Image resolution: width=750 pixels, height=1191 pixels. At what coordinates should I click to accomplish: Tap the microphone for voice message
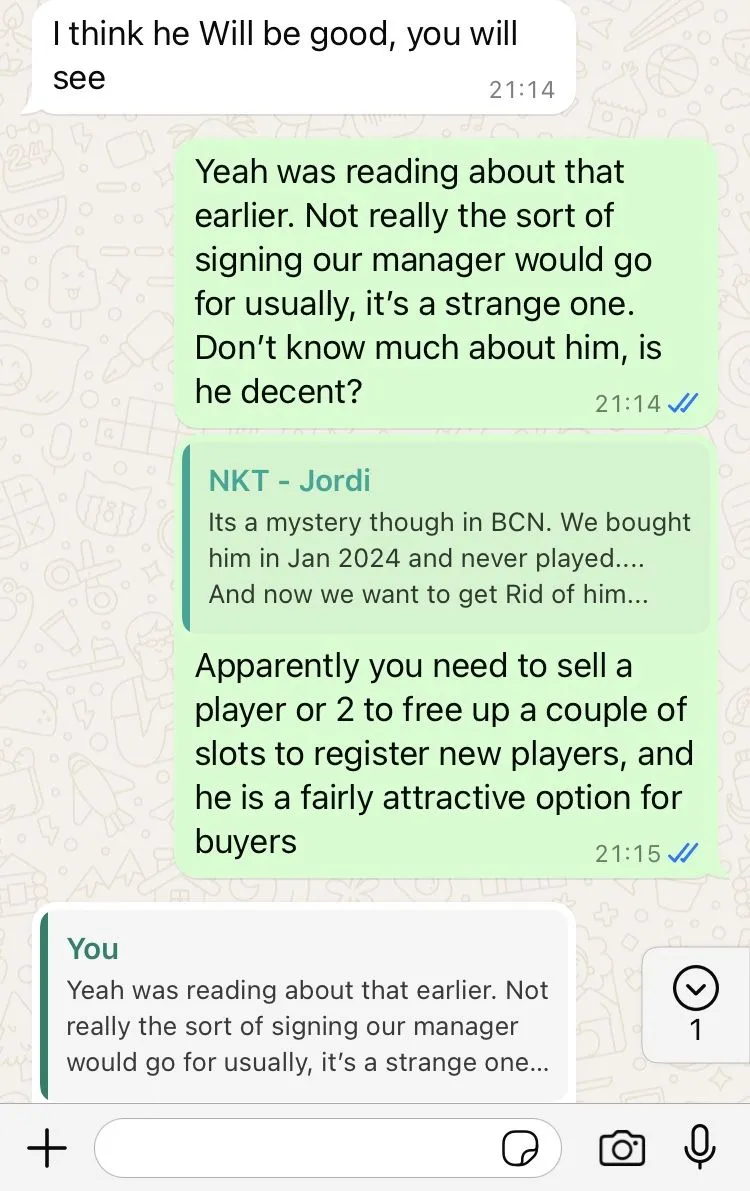click(700, 1148)
